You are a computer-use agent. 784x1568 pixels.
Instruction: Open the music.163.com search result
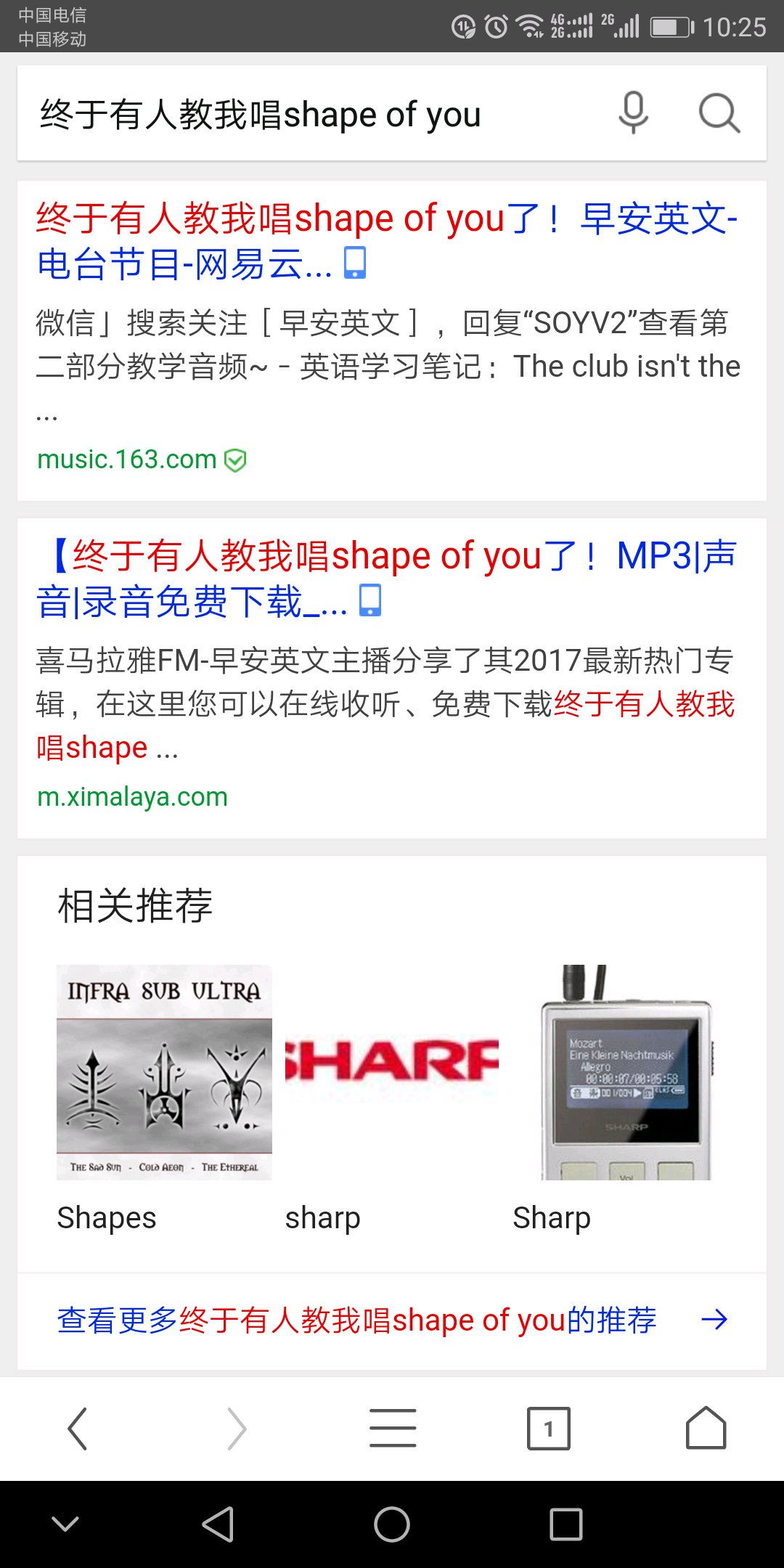coord(386,240)
